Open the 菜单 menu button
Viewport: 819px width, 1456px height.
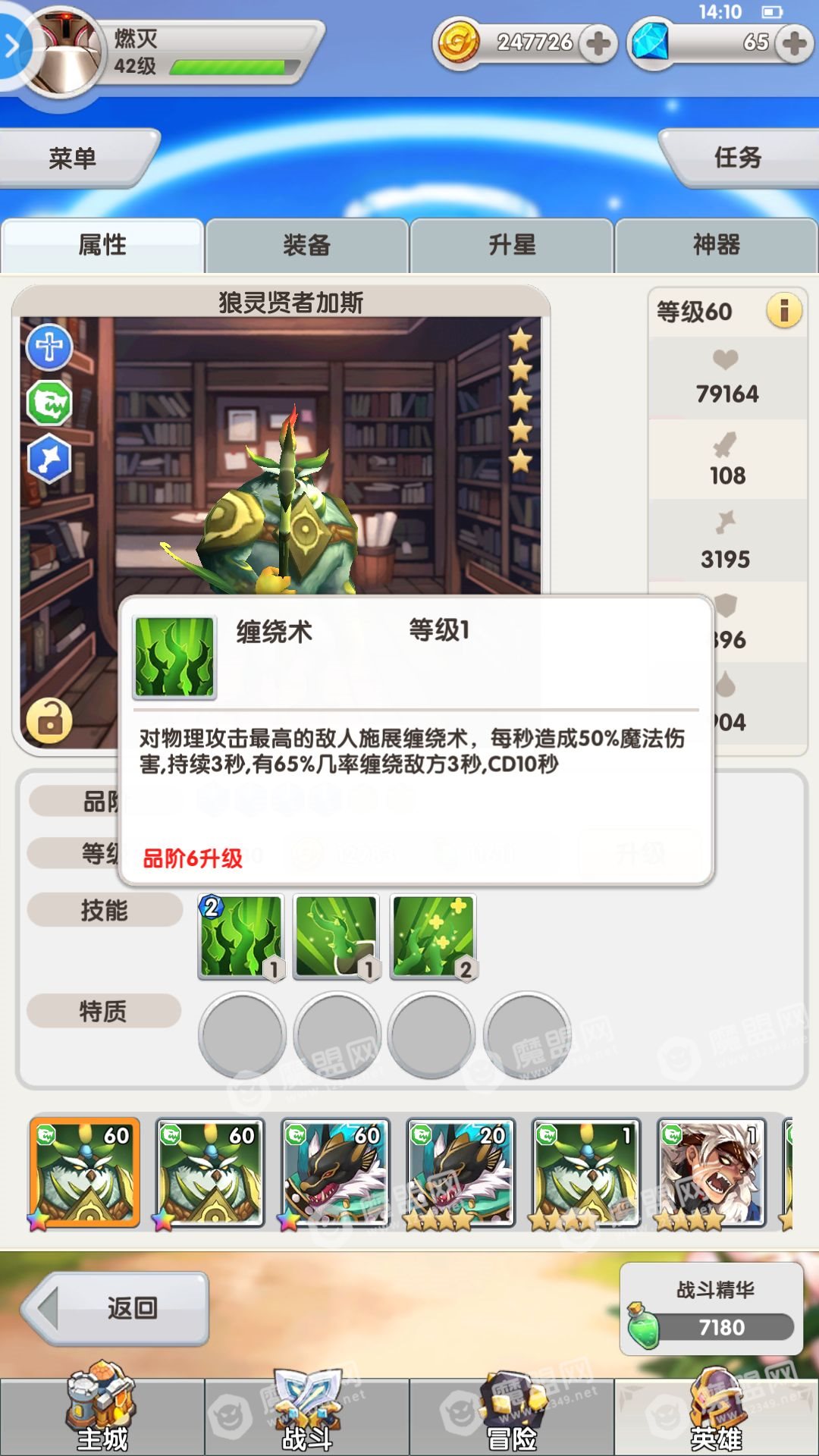coord(76,158)
